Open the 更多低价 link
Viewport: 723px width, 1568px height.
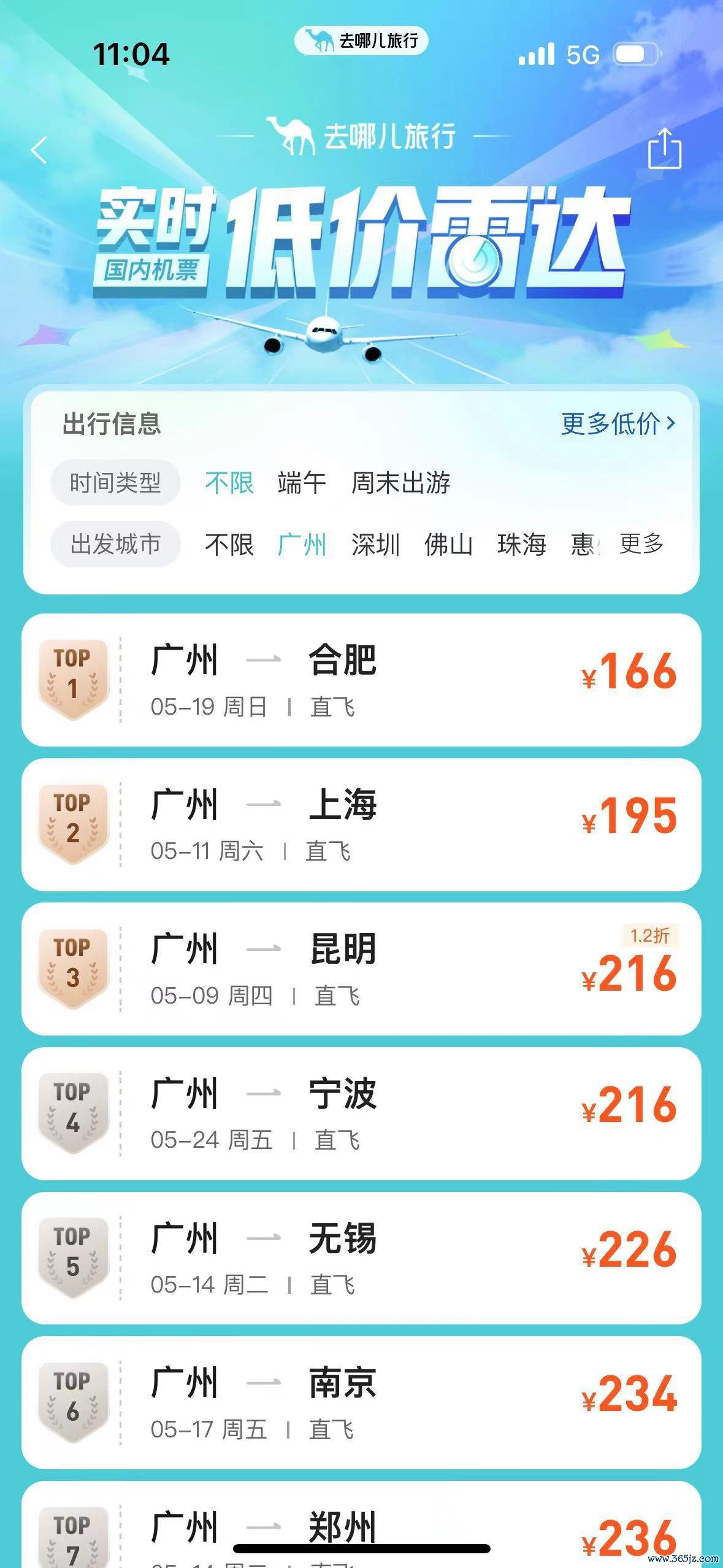[x=618, y=423]
